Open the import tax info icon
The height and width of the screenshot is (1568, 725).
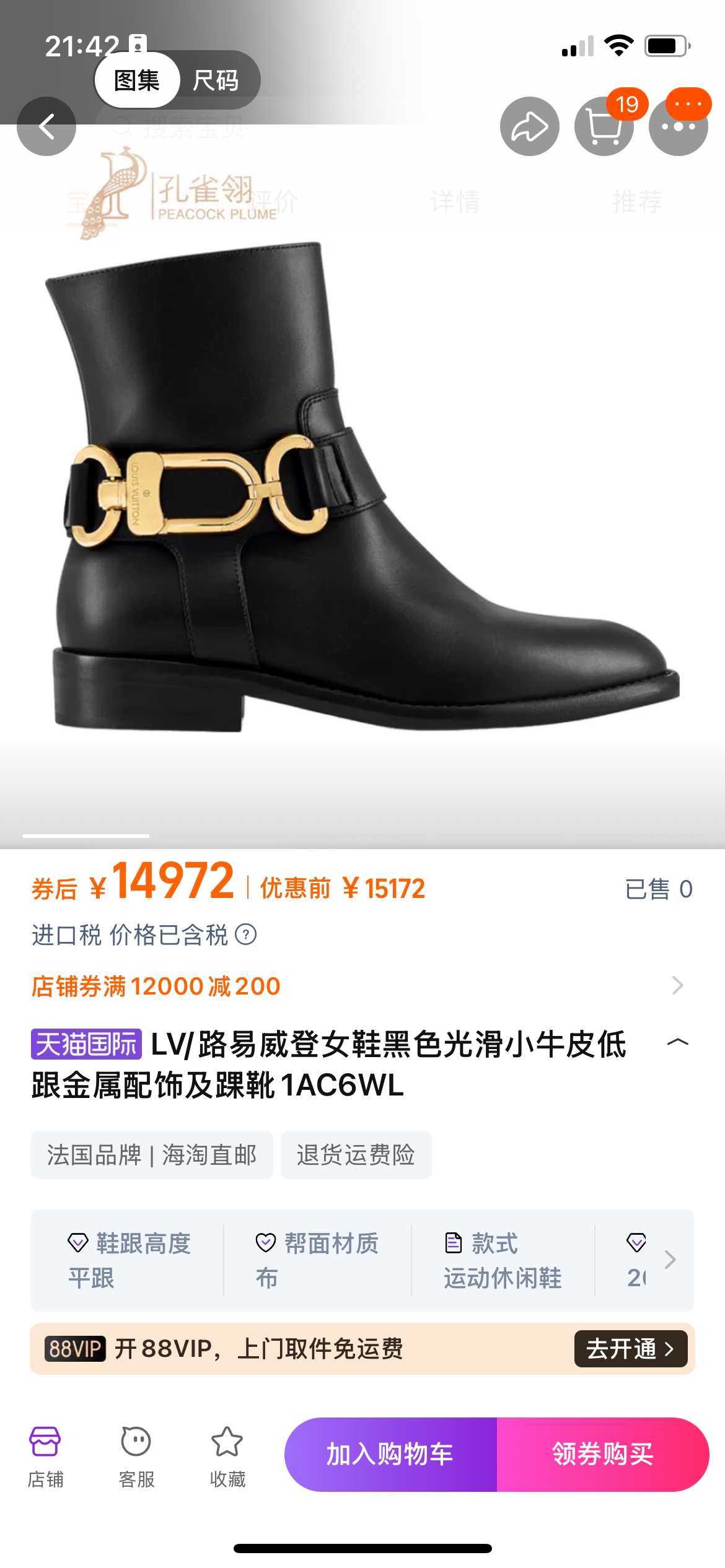[246, 934]
